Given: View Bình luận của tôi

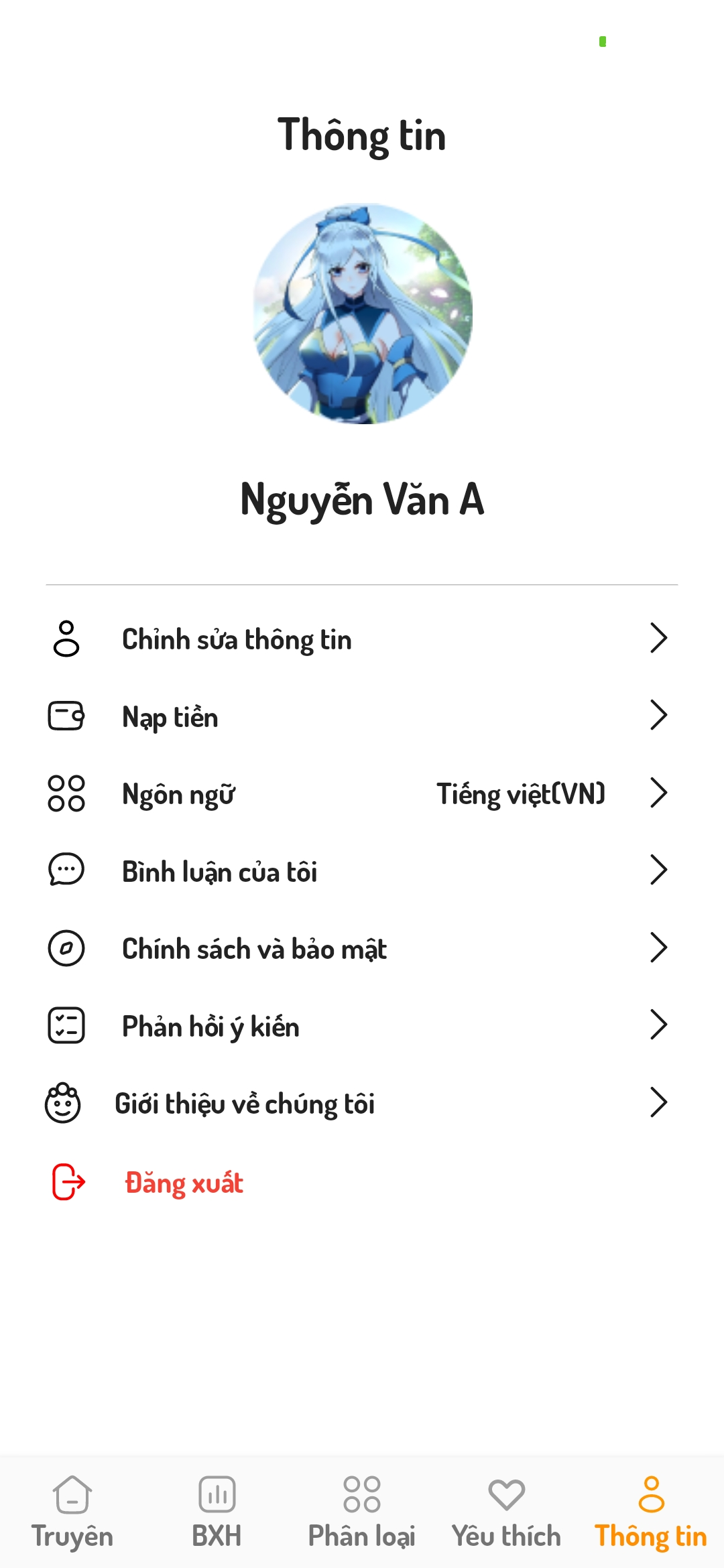Looking at the screenshot, I should pos(362,871).
